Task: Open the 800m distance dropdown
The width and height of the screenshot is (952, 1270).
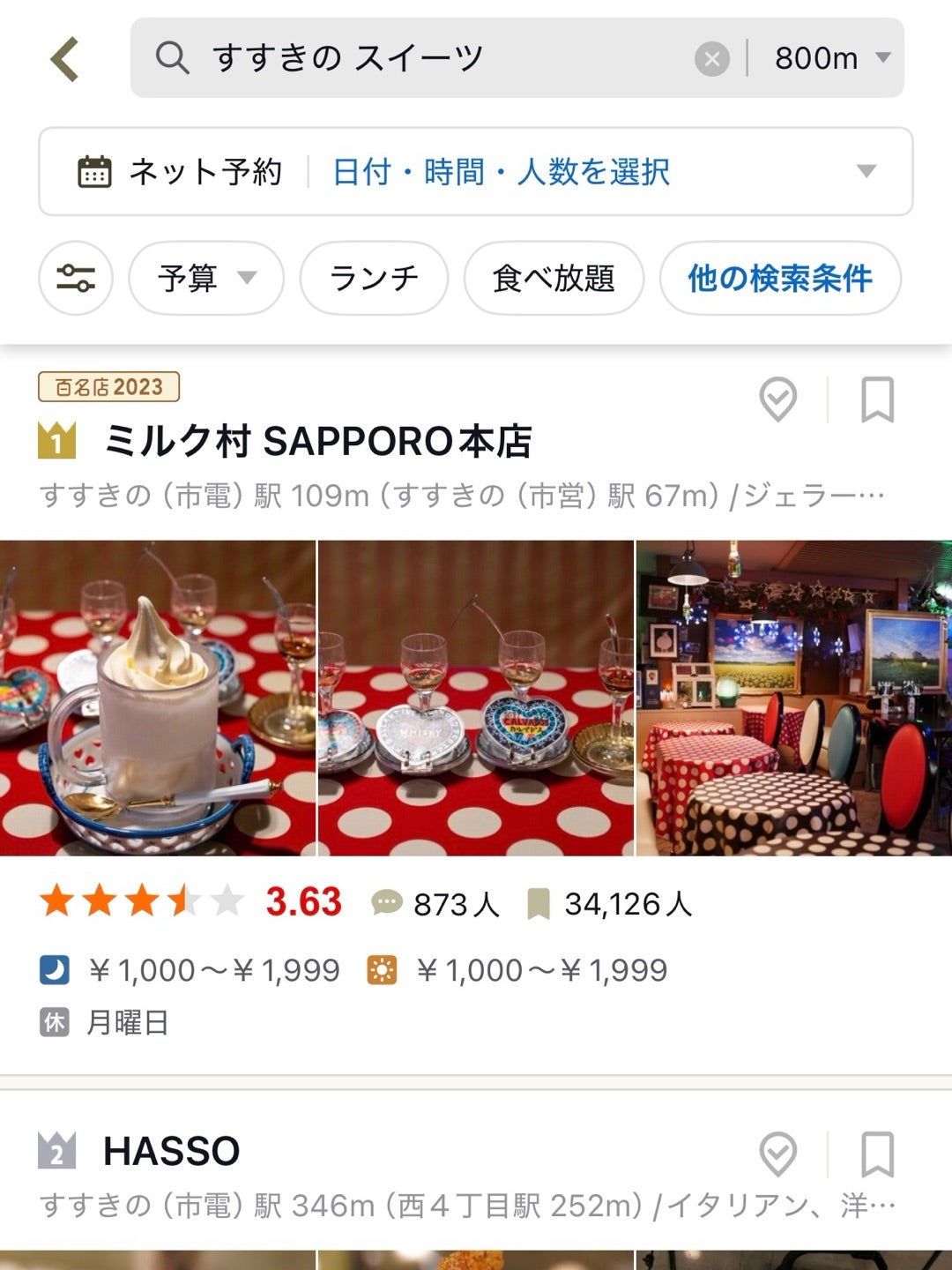Action: coord(831,59)
